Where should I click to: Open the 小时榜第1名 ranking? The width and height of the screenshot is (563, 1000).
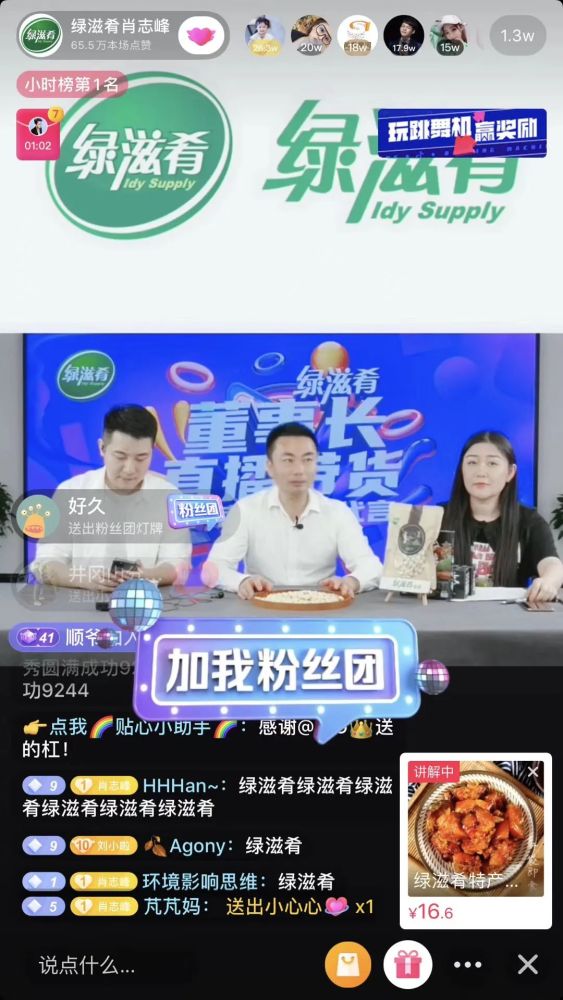pos(71,84)
